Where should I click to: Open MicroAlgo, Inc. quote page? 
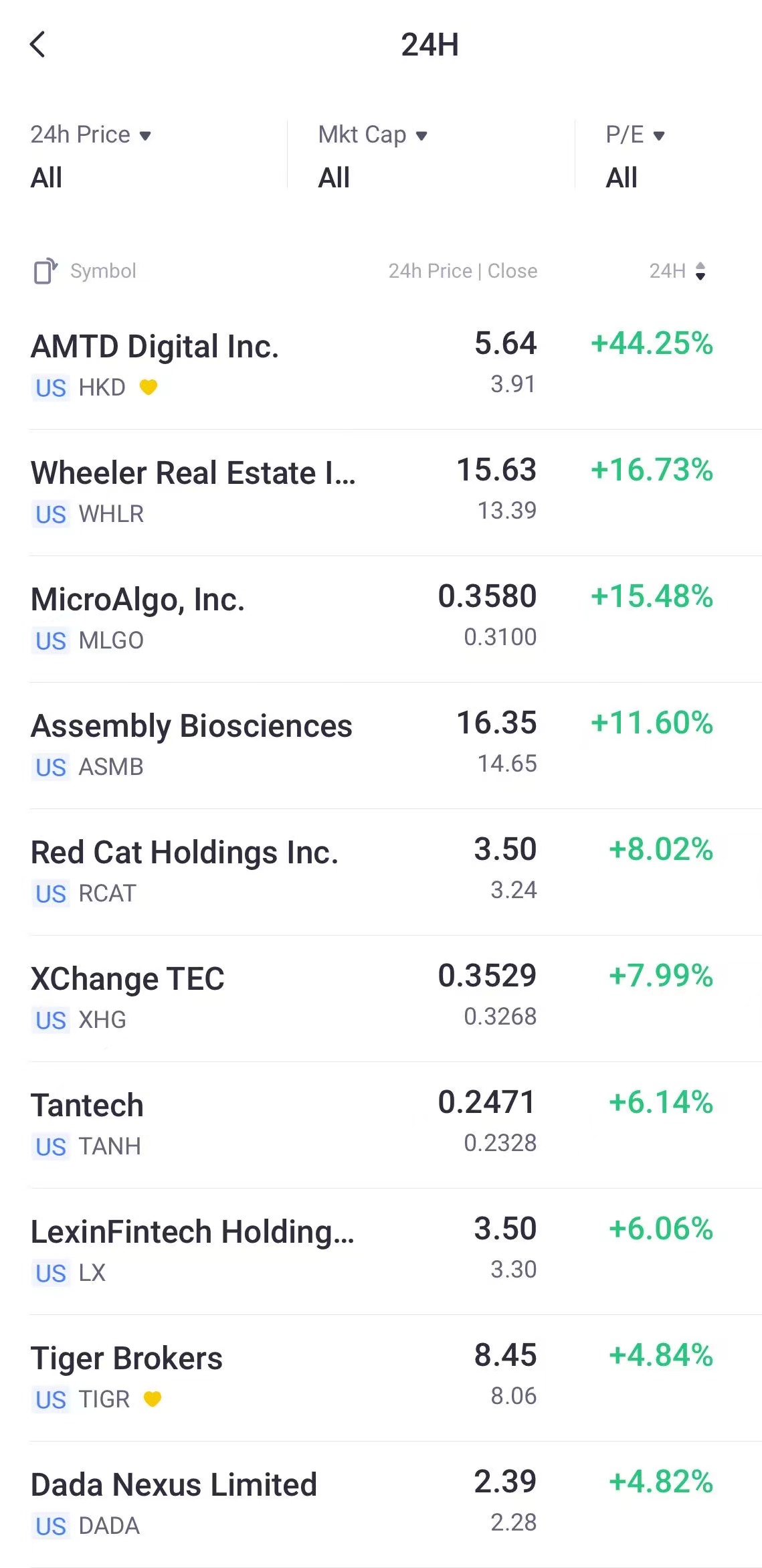click(x=138, y=600)
